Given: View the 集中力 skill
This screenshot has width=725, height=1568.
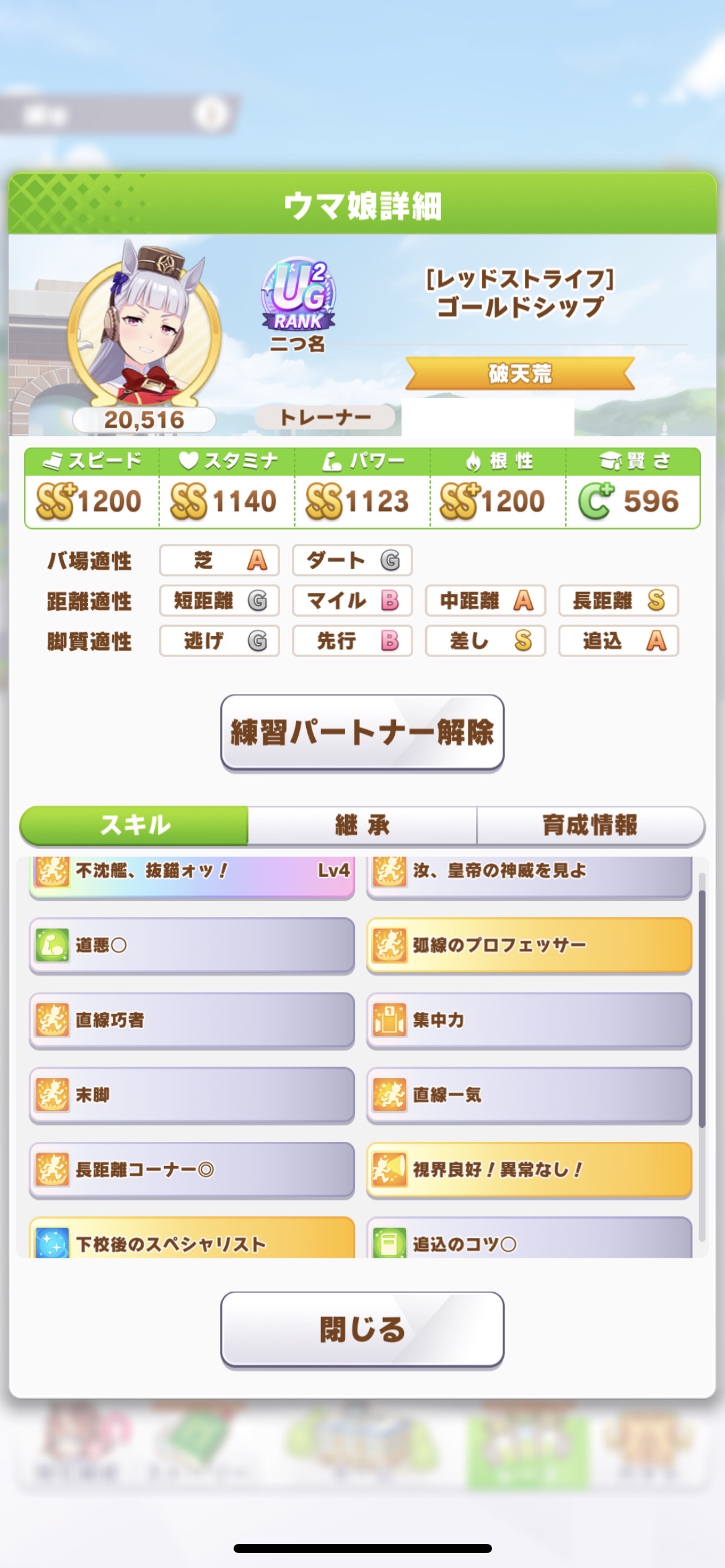Looking at the screenshot, I should (x=529, y=1020).
